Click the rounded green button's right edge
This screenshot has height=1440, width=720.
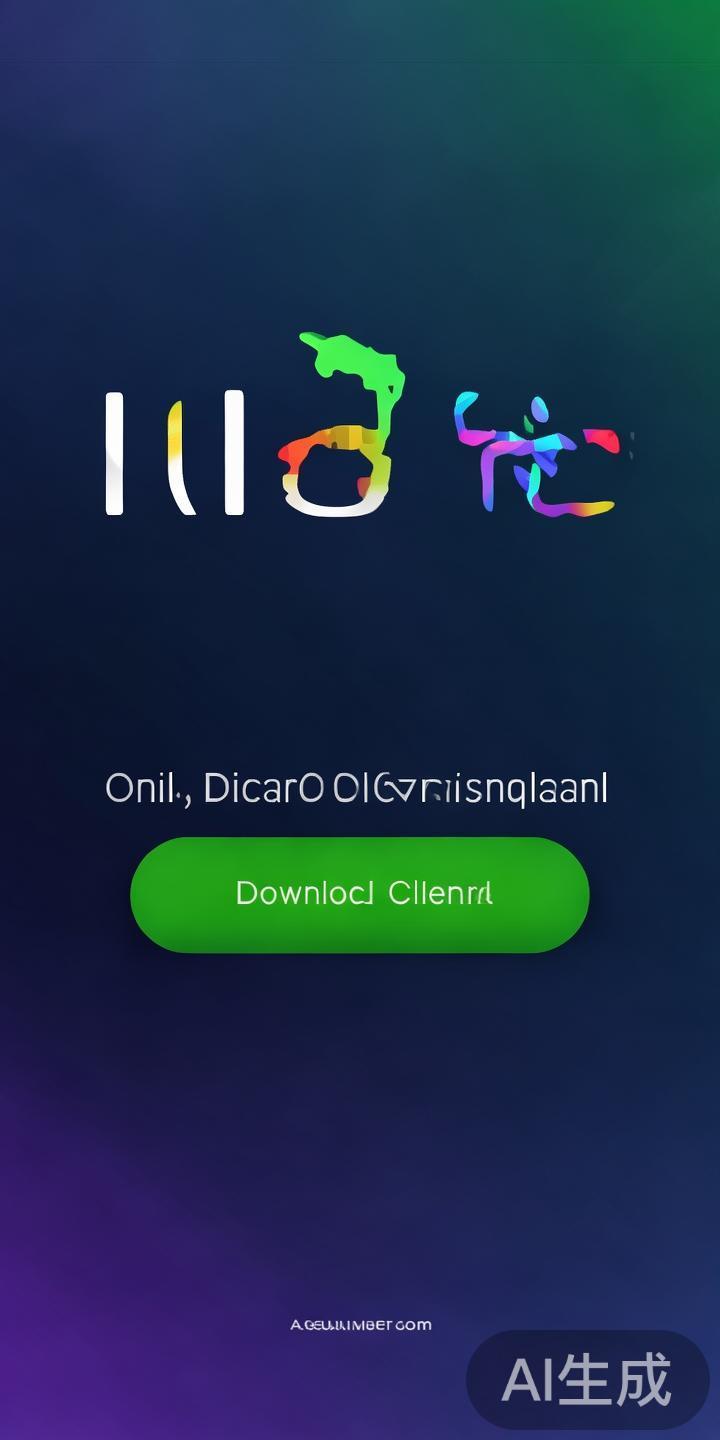580,895
